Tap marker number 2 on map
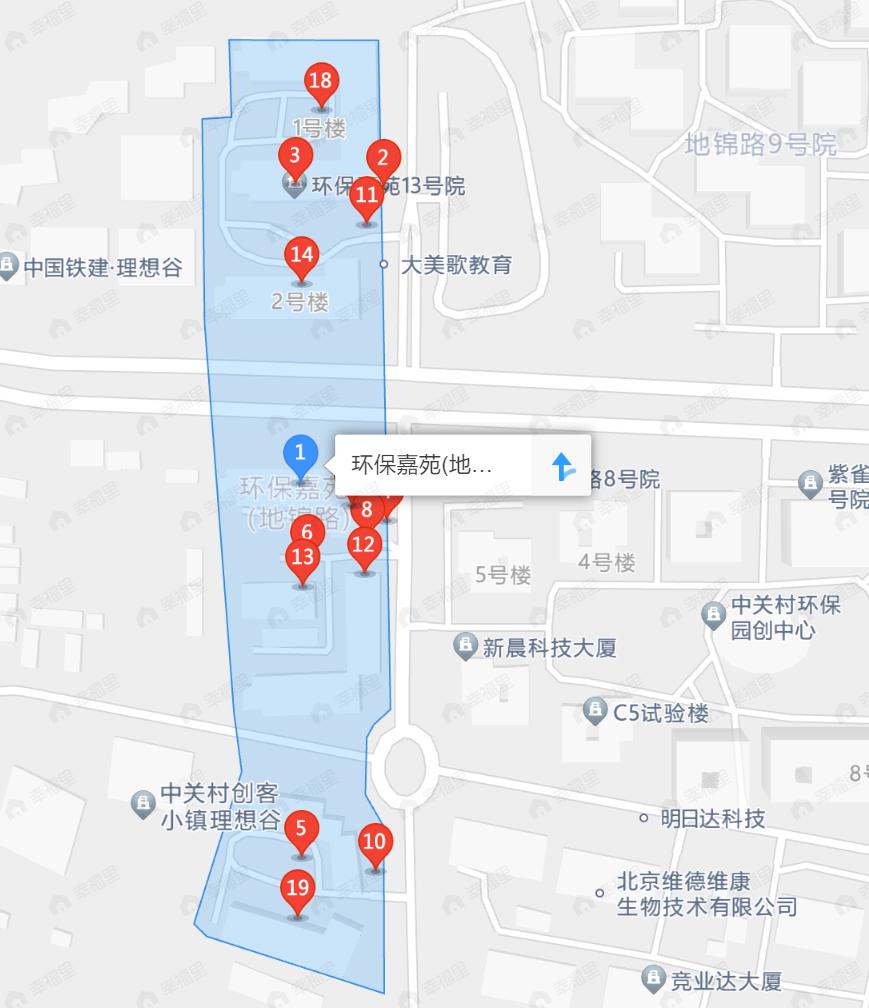 click(x=383, y=159)
